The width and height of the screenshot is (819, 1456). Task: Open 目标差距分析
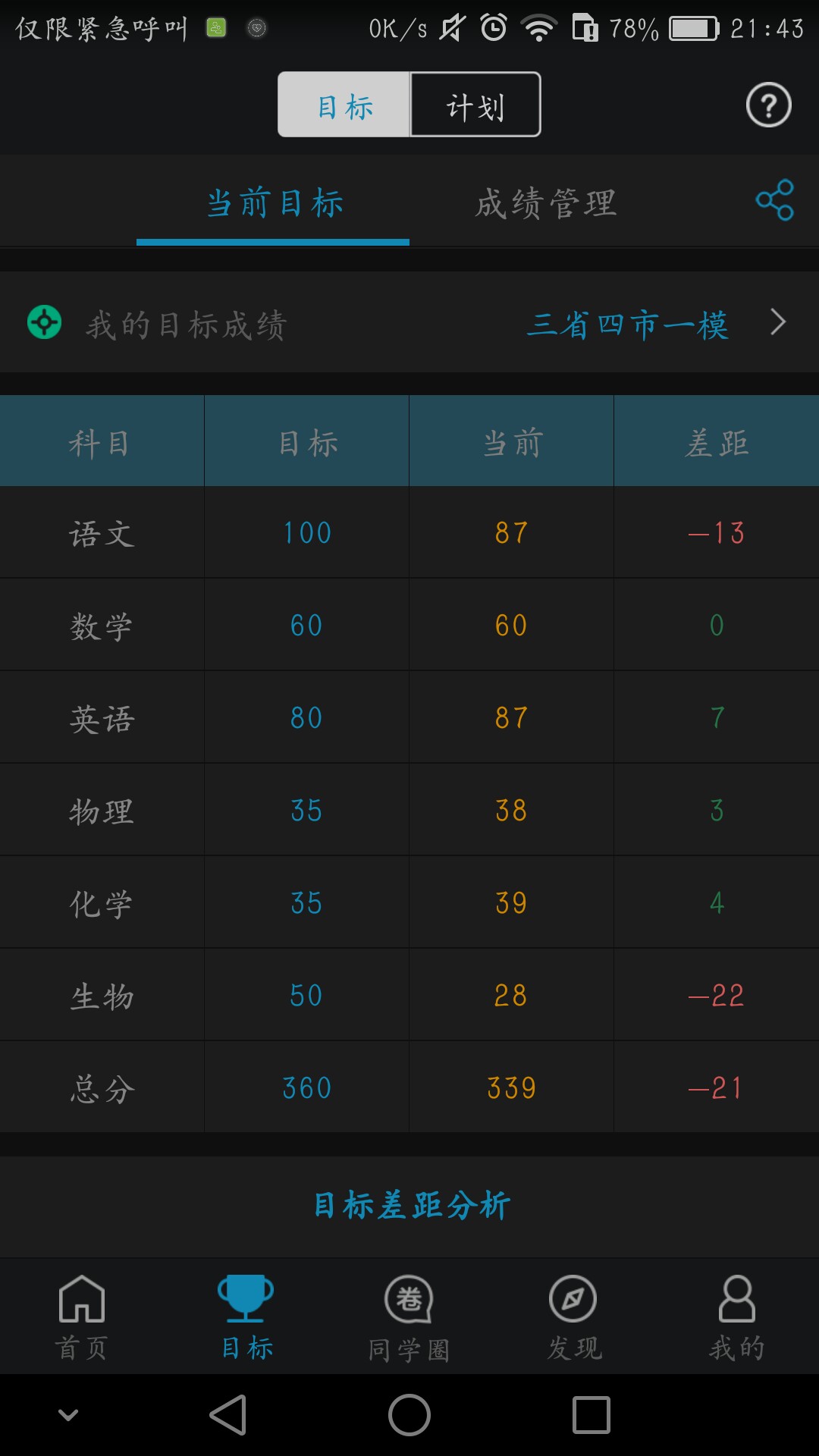[x=410, y=1205]
